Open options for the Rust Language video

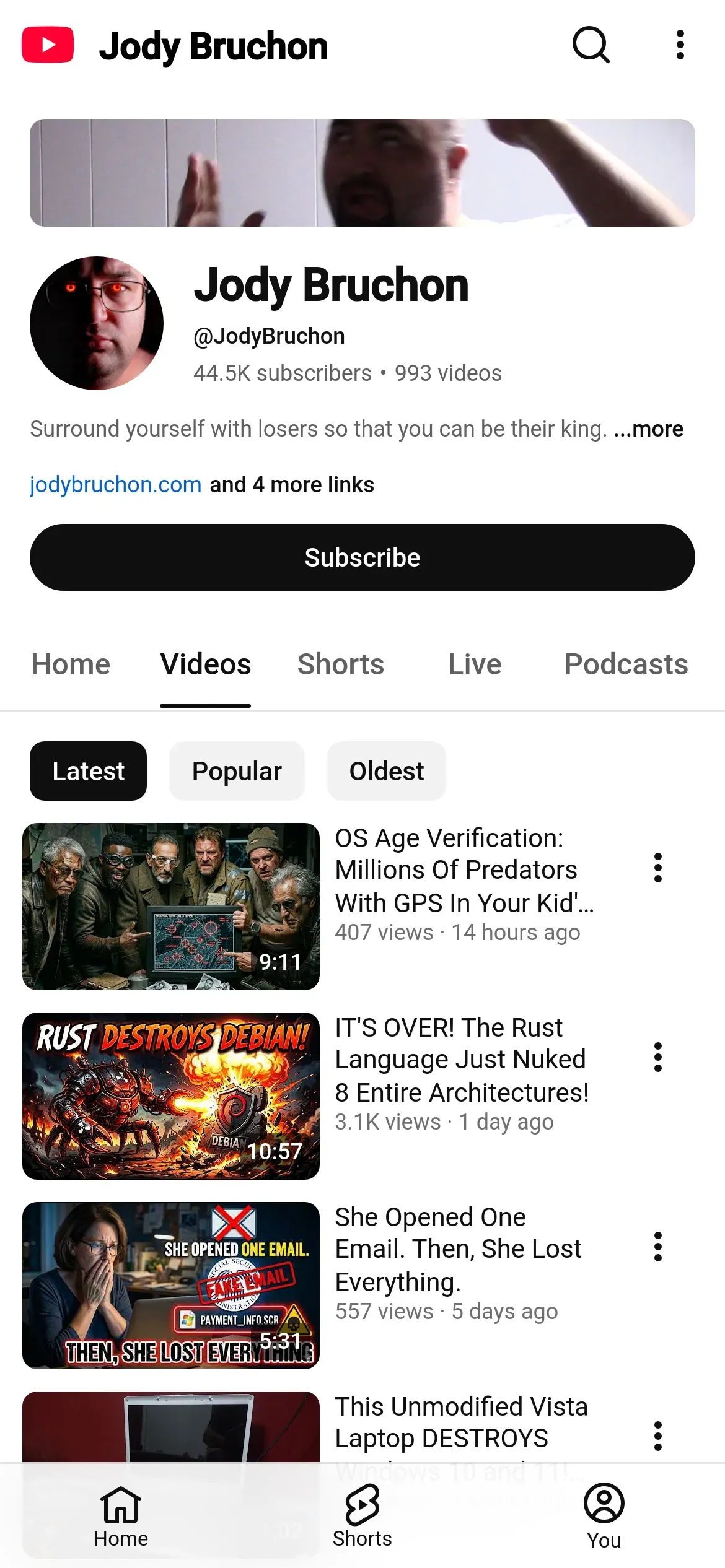658,1057
